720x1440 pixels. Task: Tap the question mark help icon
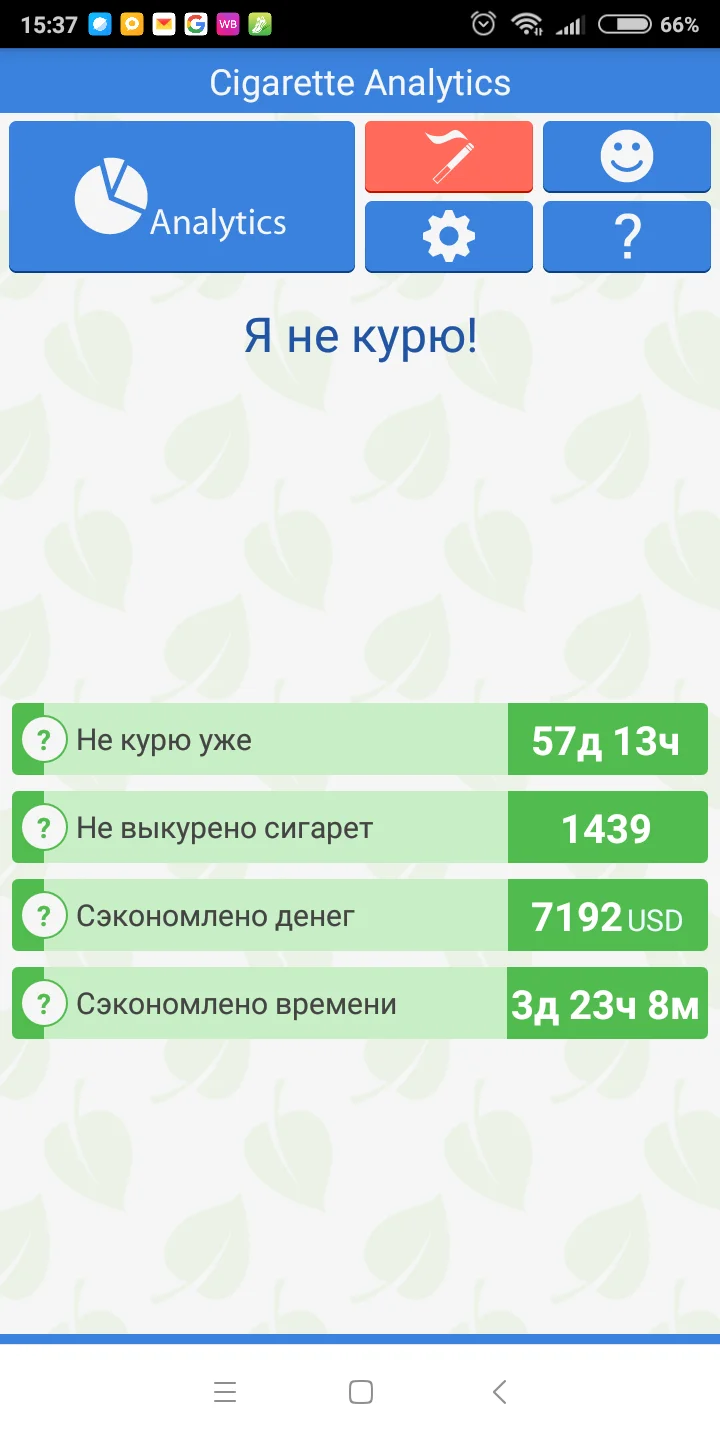coord(626,236)
